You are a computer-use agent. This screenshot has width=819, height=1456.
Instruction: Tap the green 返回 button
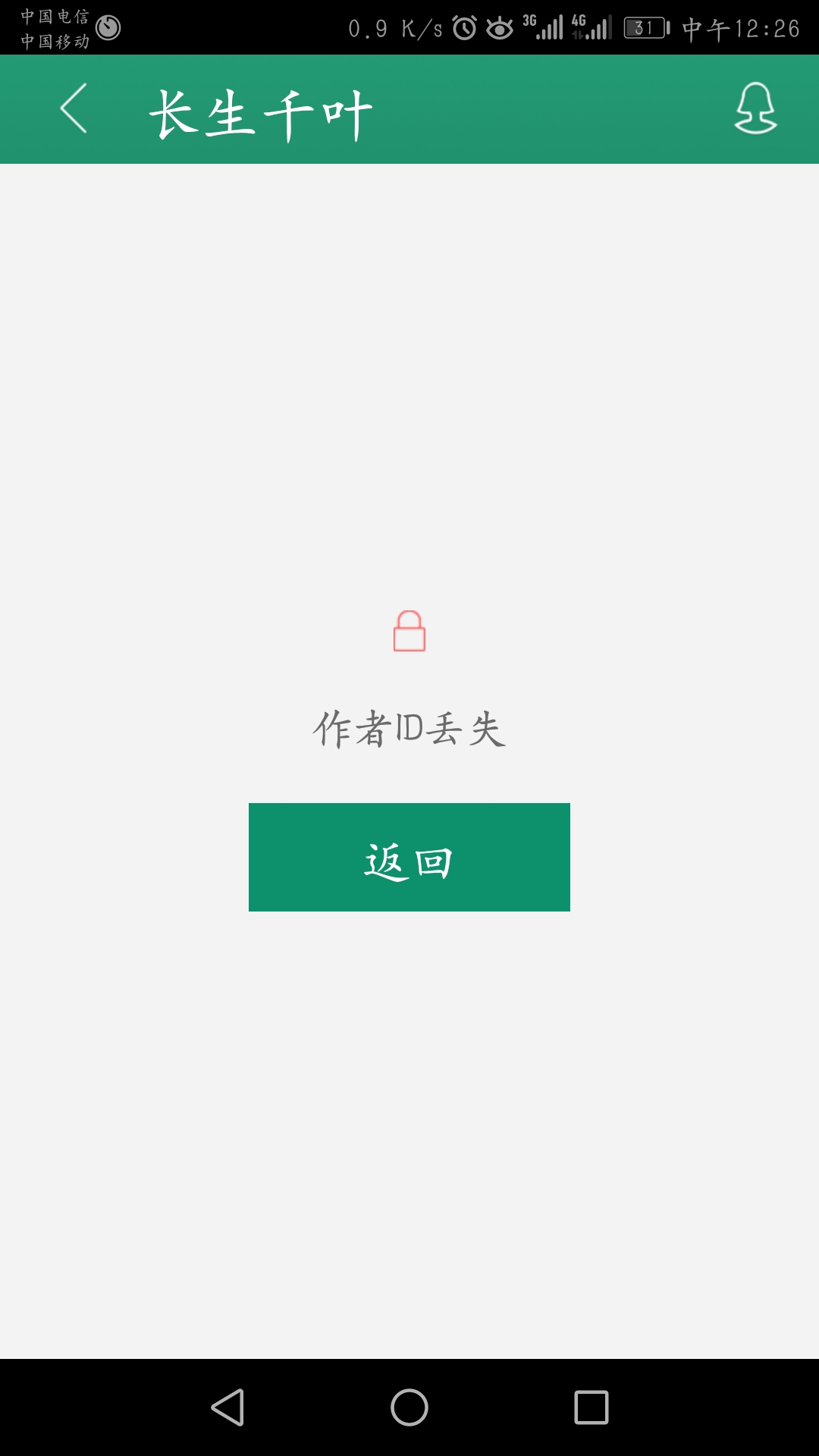click(x=409, y=857)
